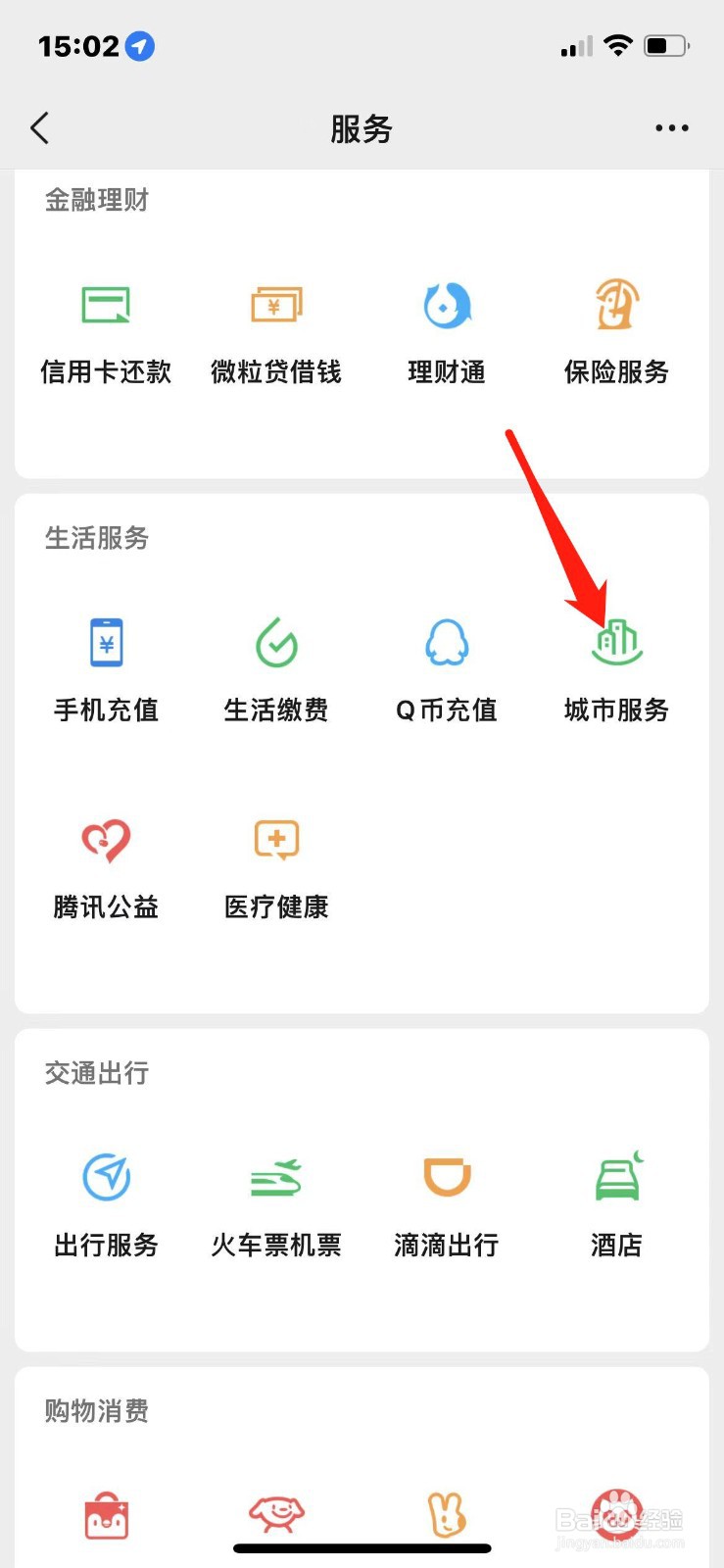Tap the pink dog face shopping icon
The image size is (724, 1568).
pos(275,1514)
